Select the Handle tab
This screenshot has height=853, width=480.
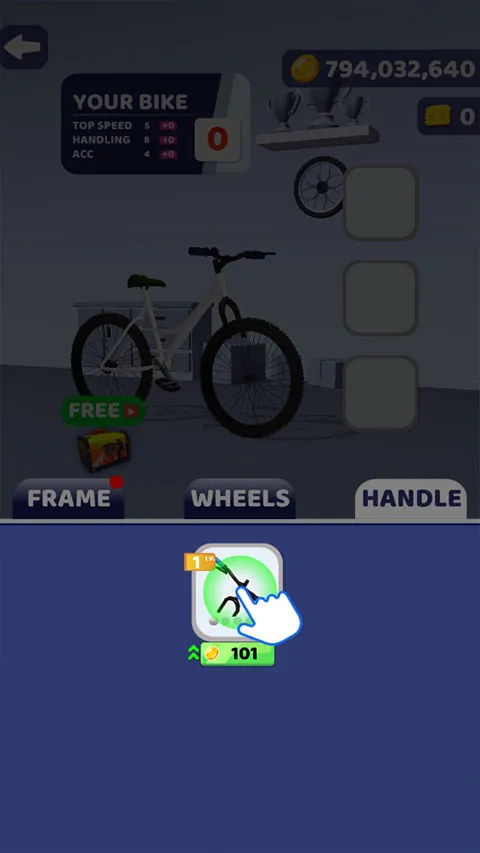tap(411, 499)
